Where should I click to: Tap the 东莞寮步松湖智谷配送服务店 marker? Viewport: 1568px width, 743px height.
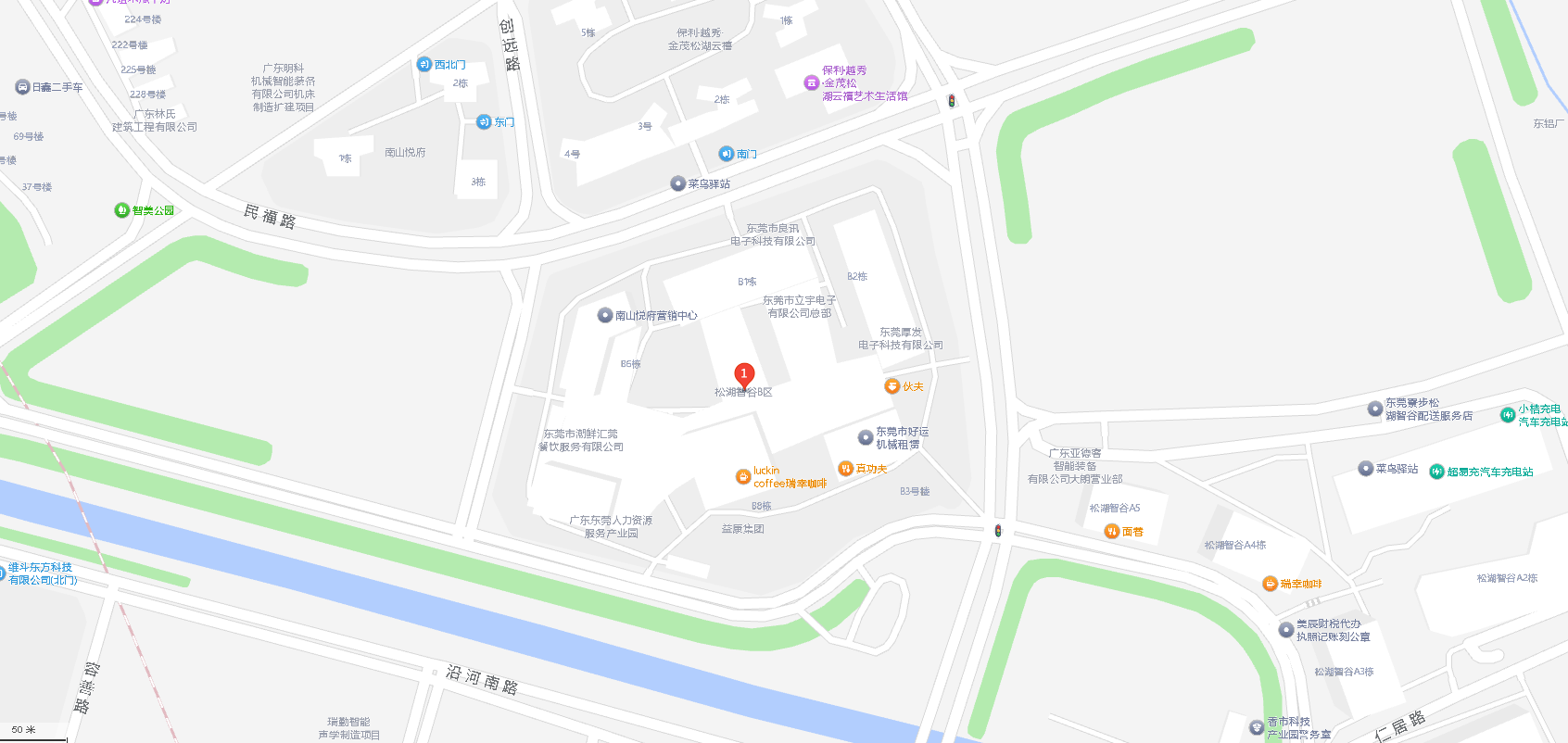[x=1375, y=409]
